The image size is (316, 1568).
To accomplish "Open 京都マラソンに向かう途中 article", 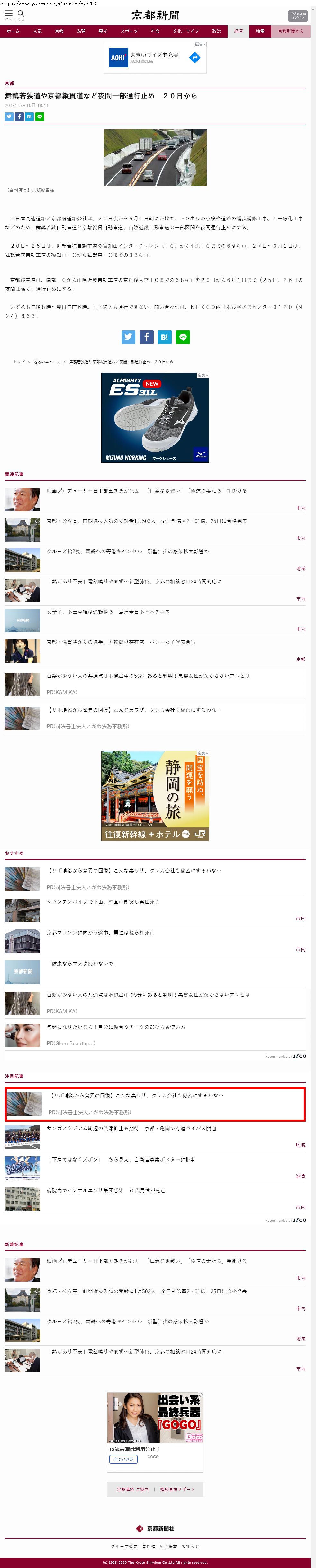I will (x=101, y=932).
